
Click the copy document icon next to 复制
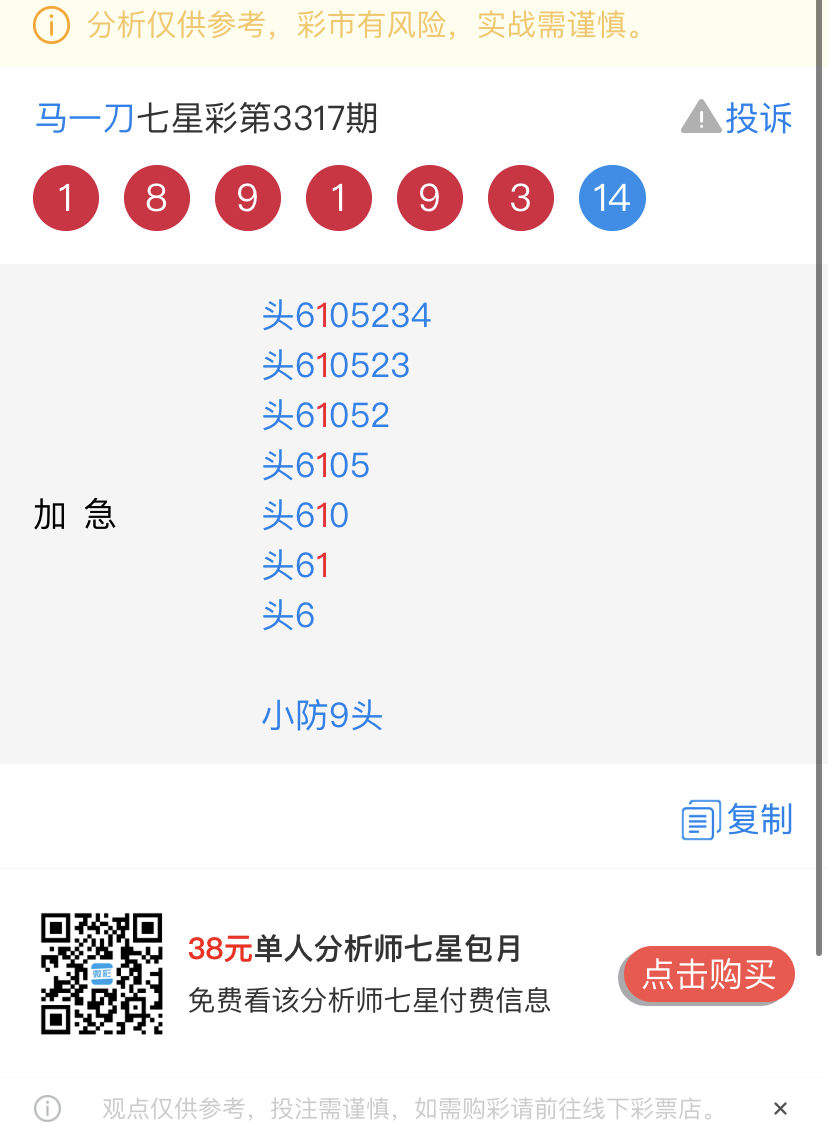coord(700,818)
